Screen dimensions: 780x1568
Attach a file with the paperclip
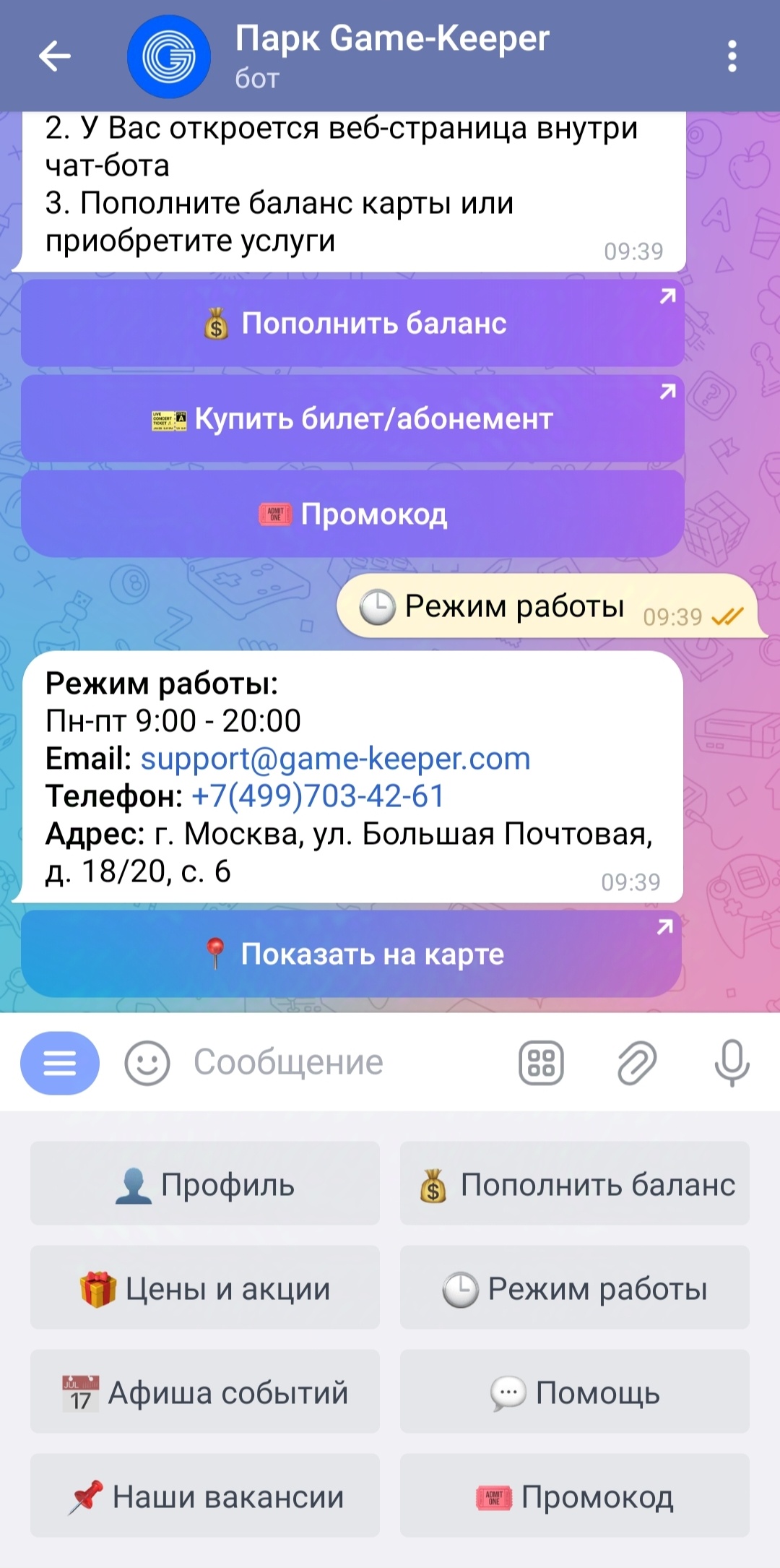click(636, 1063)
